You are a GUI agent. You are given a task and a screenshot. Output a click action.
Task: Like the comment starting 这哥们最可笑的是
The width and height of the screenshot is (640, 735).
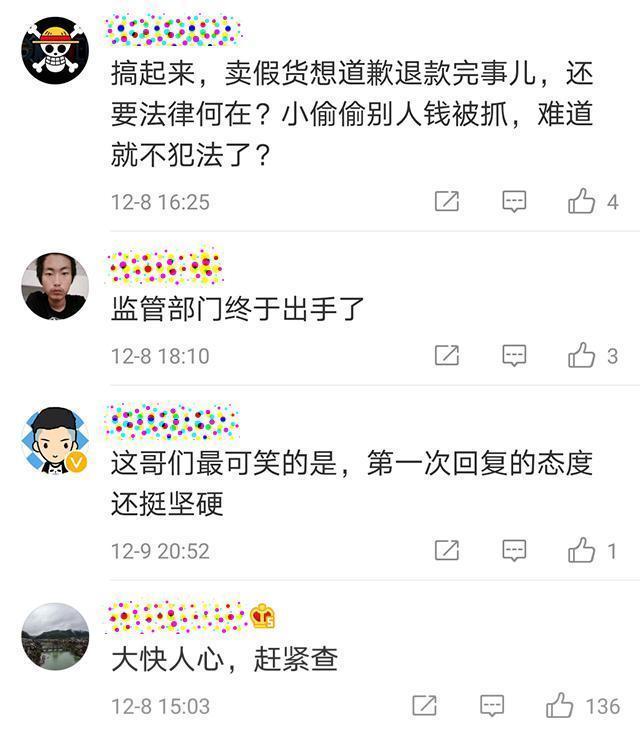tap(582, 550)
